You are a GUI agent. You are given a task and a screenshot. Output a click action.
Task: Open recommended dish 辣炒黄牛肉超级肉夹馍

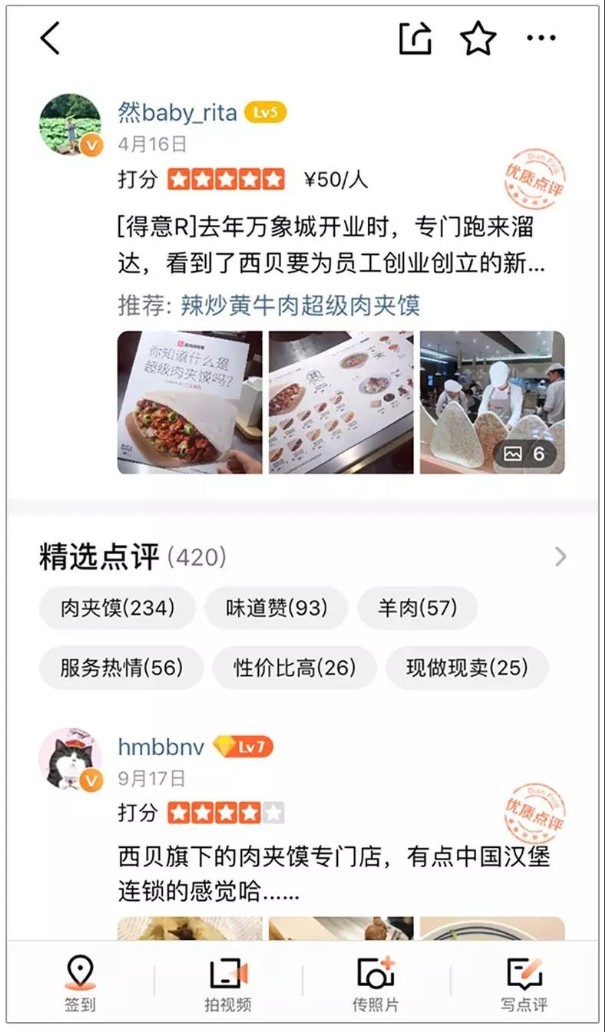pos(300,304)
